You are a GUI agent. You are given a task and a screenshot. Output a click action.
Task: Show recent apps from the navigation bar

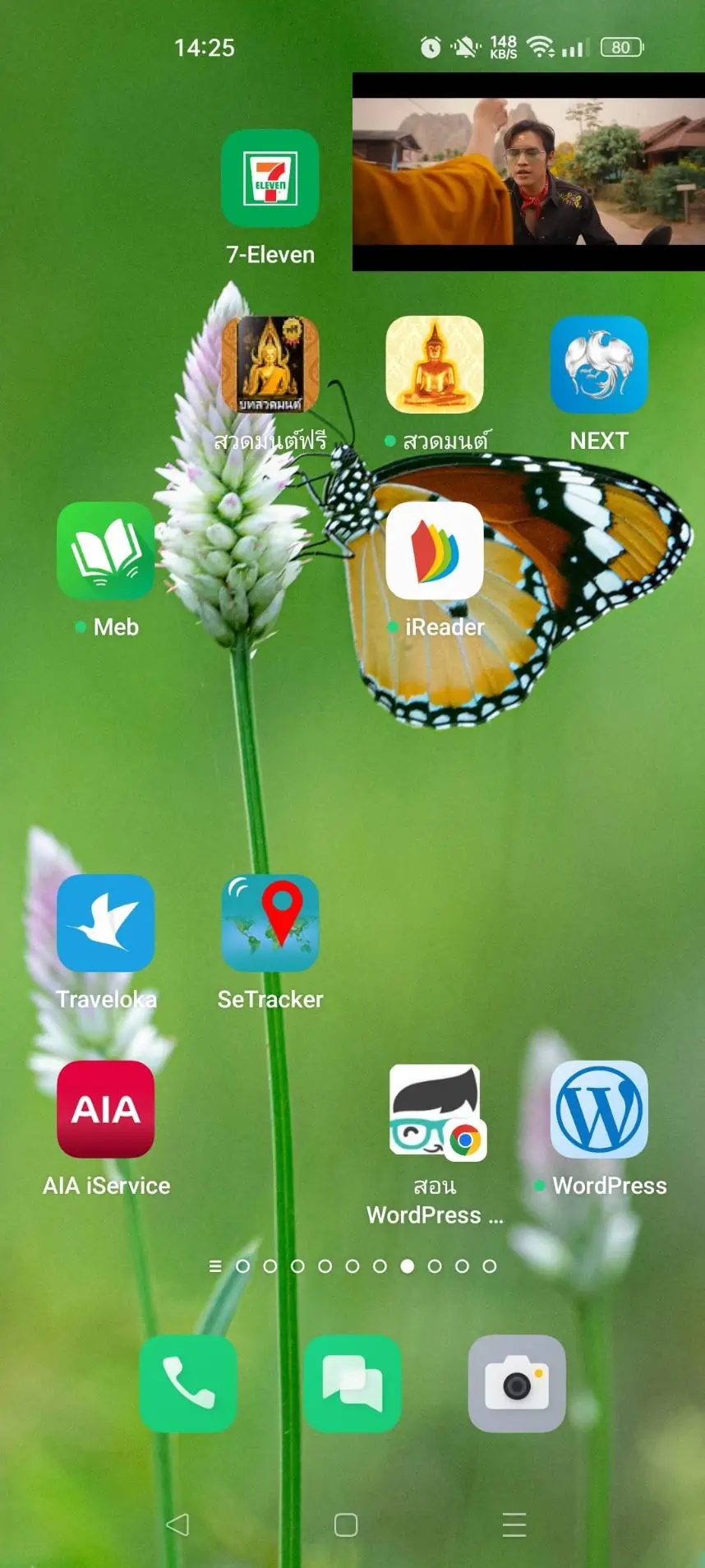point(514,1524)
